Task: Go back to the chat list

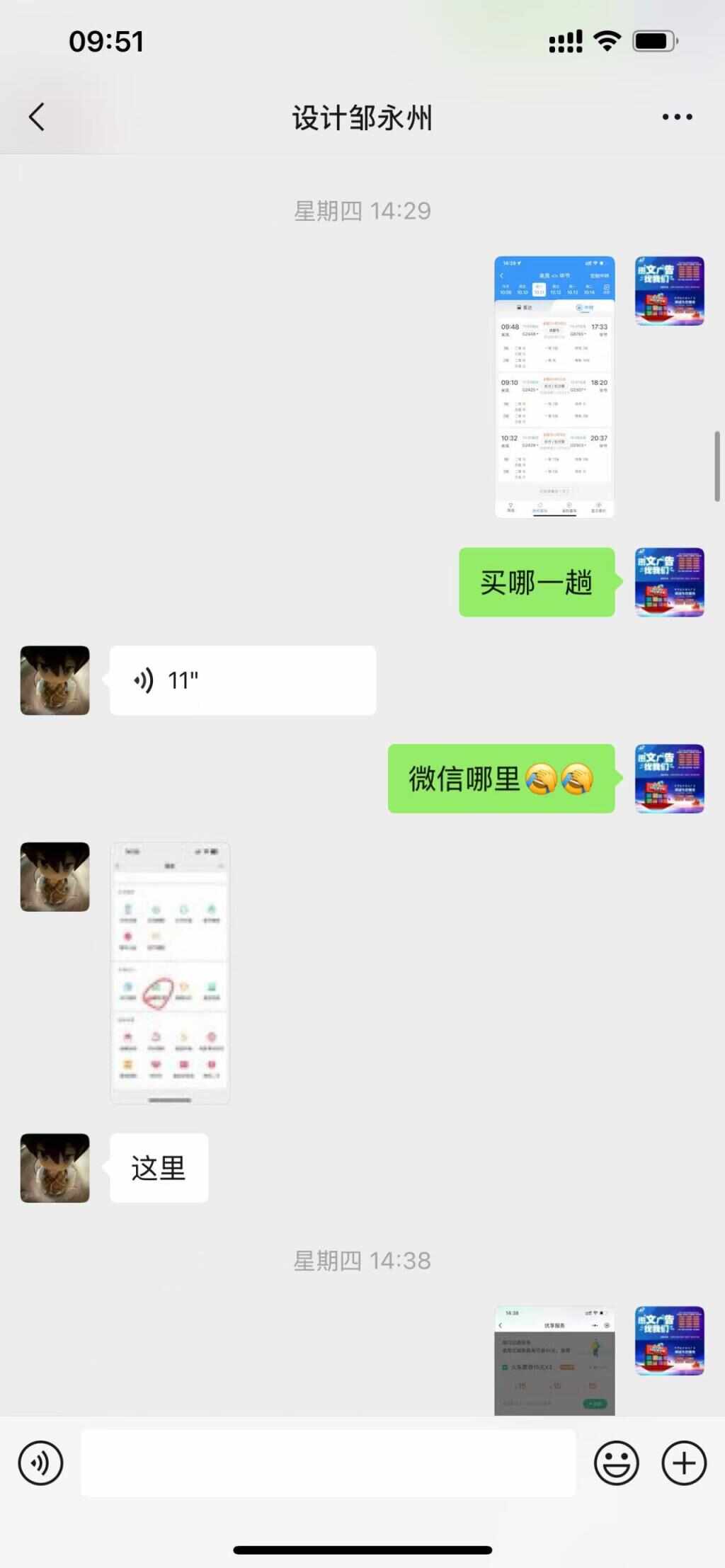Action: point(37,117)
